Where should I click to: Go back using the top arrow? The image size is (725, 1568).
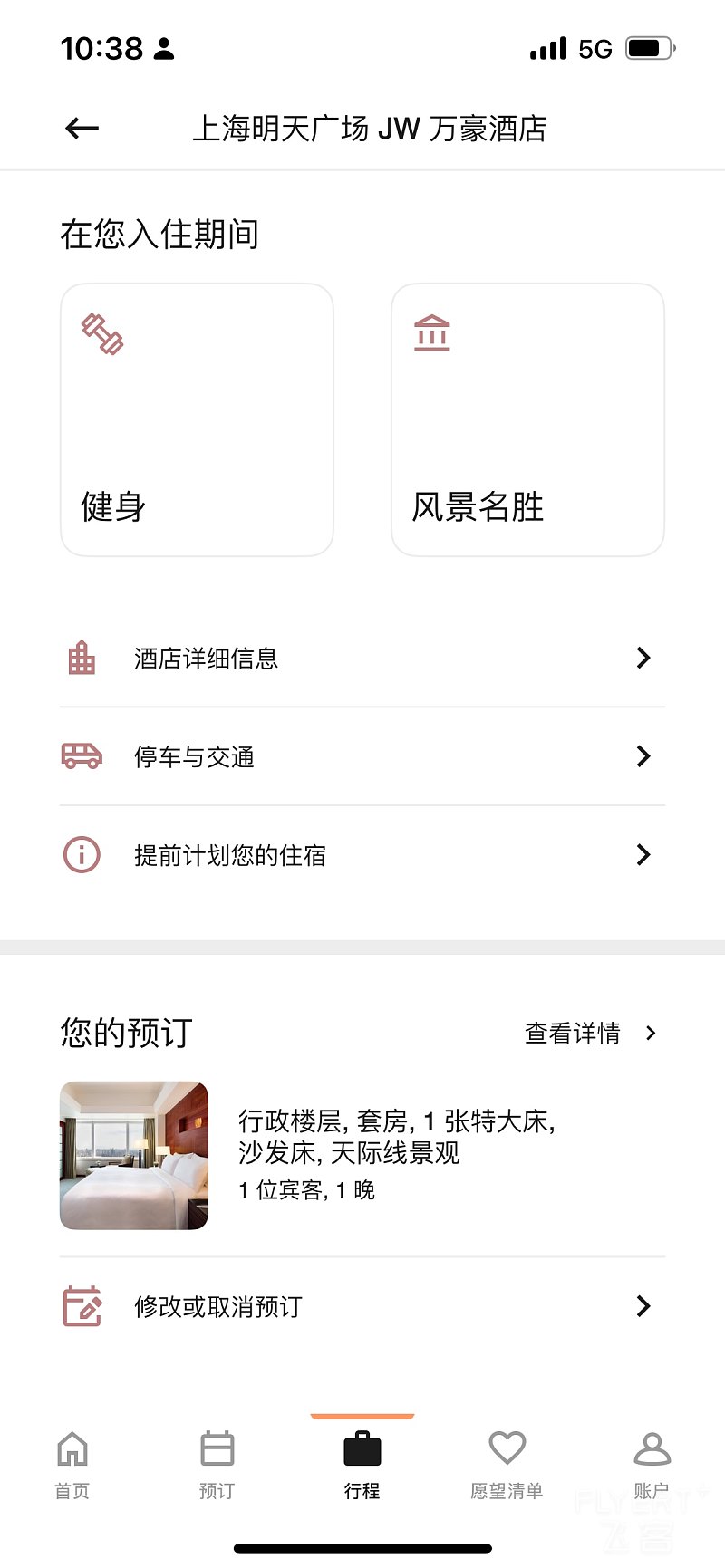point(82,129)
